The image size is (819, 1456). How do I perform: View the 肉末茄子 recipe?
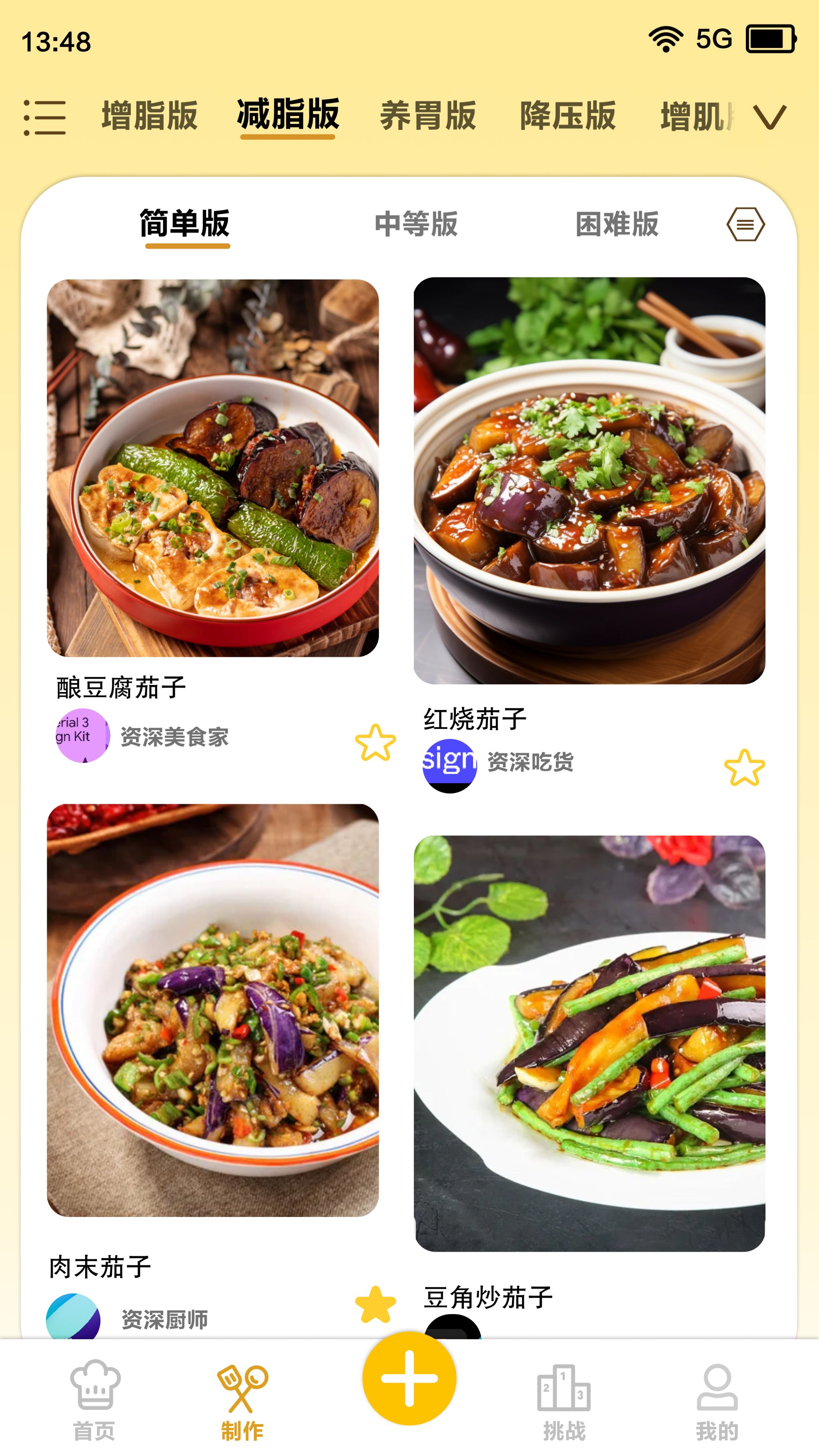click(212, 1010)
